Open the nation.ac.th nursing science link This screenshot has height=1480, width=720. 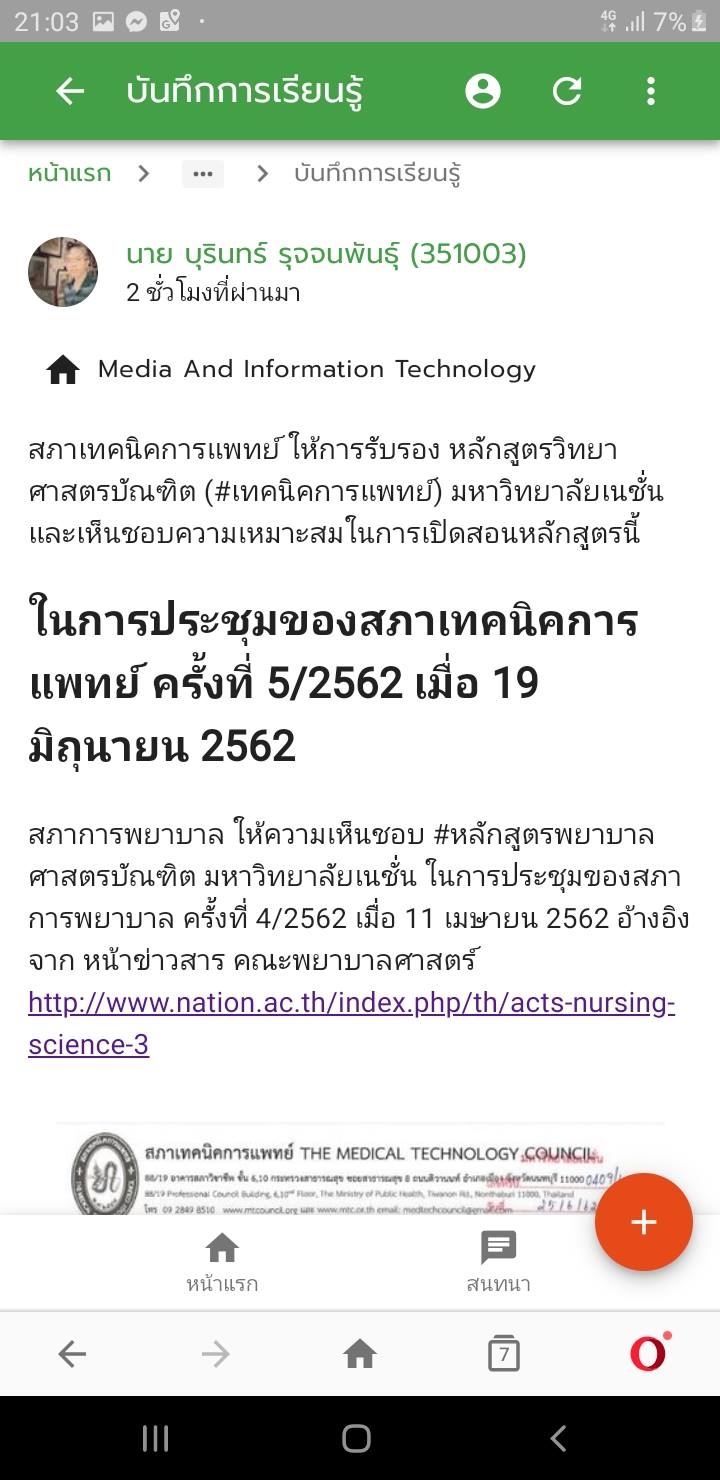coord(351,1003)
